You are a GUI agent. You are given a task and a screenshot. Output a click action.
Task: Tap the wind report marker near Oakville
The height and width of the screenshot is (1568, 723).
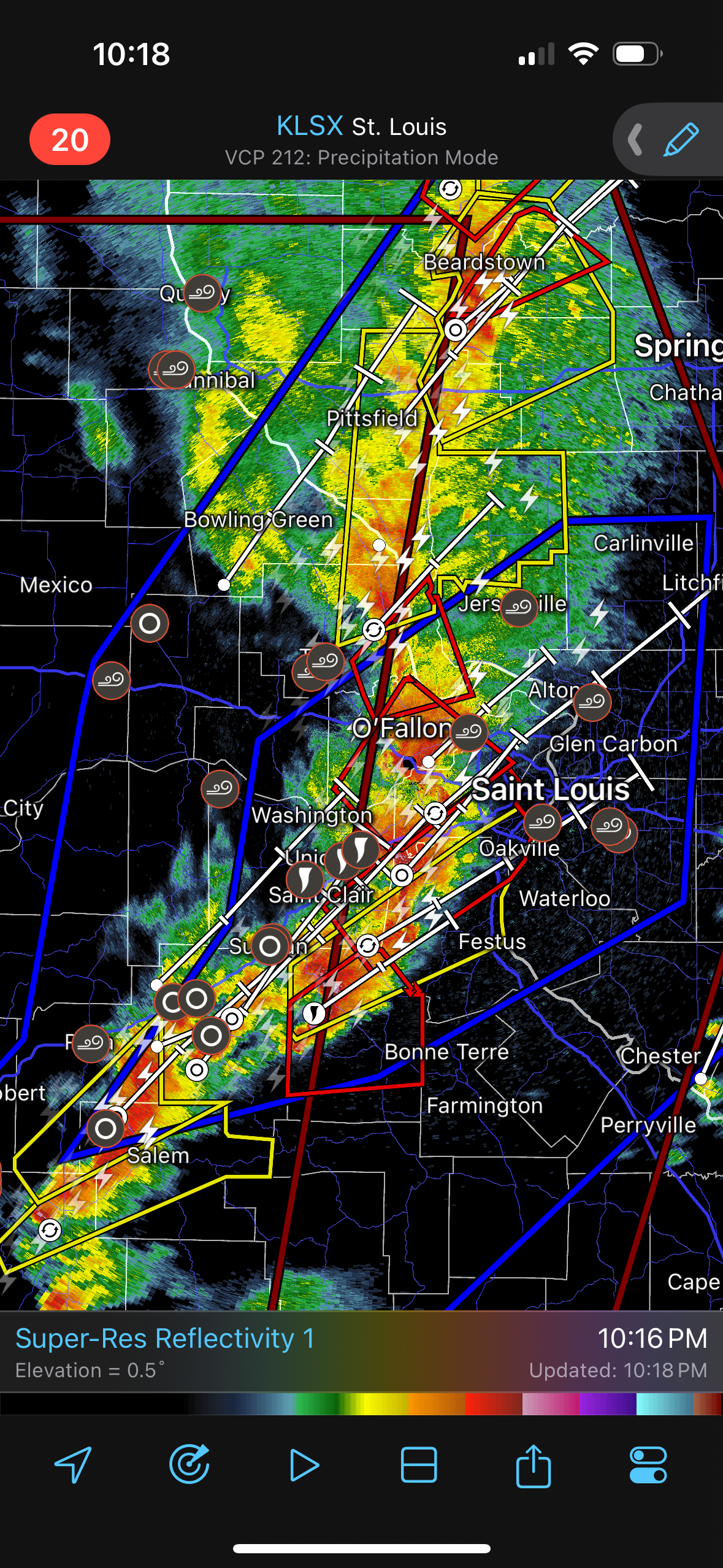(x=542, y=822)
